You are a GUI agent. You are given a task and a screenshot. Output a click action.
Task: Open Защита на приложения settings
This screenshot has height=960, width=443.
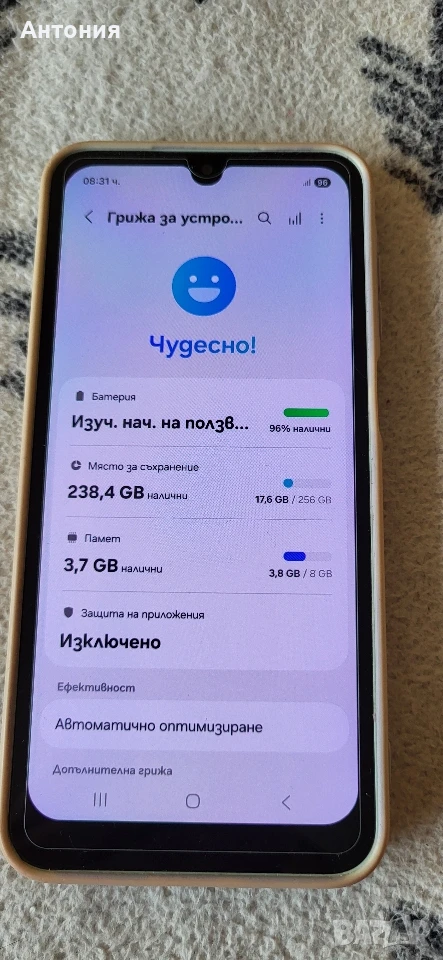tap(197, 630)
